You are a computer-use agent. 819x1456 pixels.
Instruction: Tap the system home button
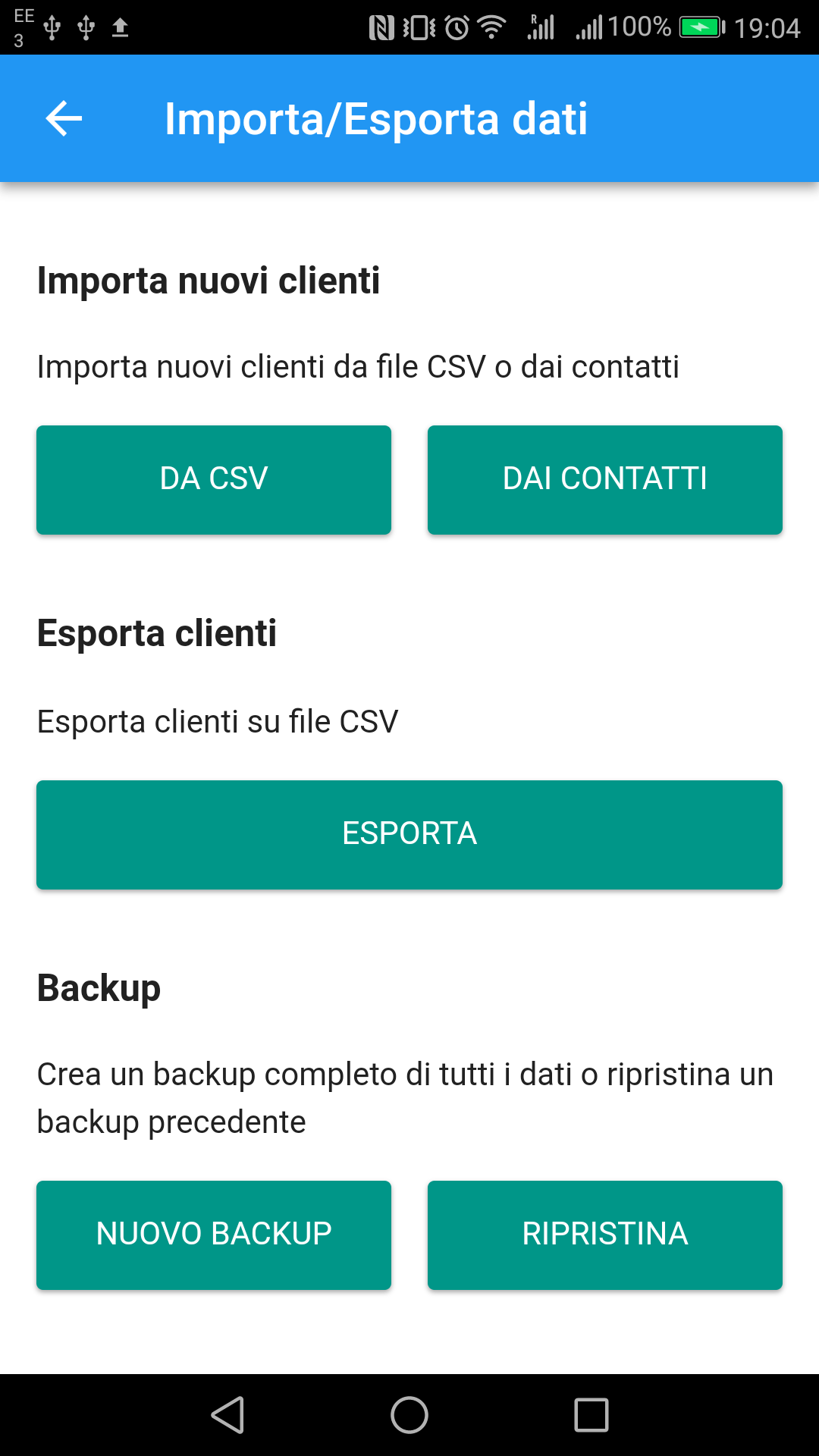[x=409, y=1415]
